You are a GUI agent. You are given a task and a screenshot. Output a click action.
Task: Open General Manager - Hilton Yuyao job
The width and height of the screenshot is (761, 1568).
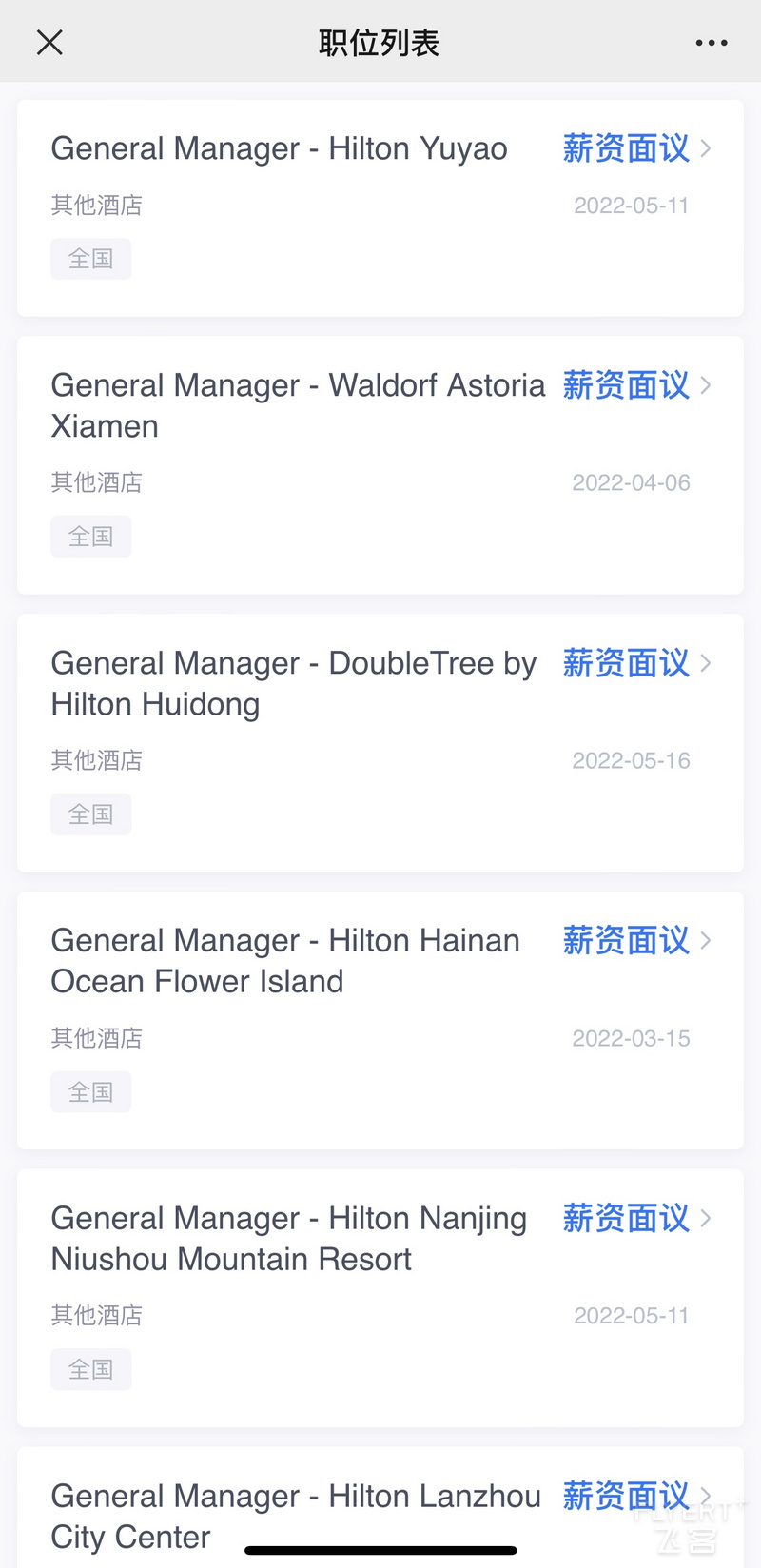[x=380, y=207]
